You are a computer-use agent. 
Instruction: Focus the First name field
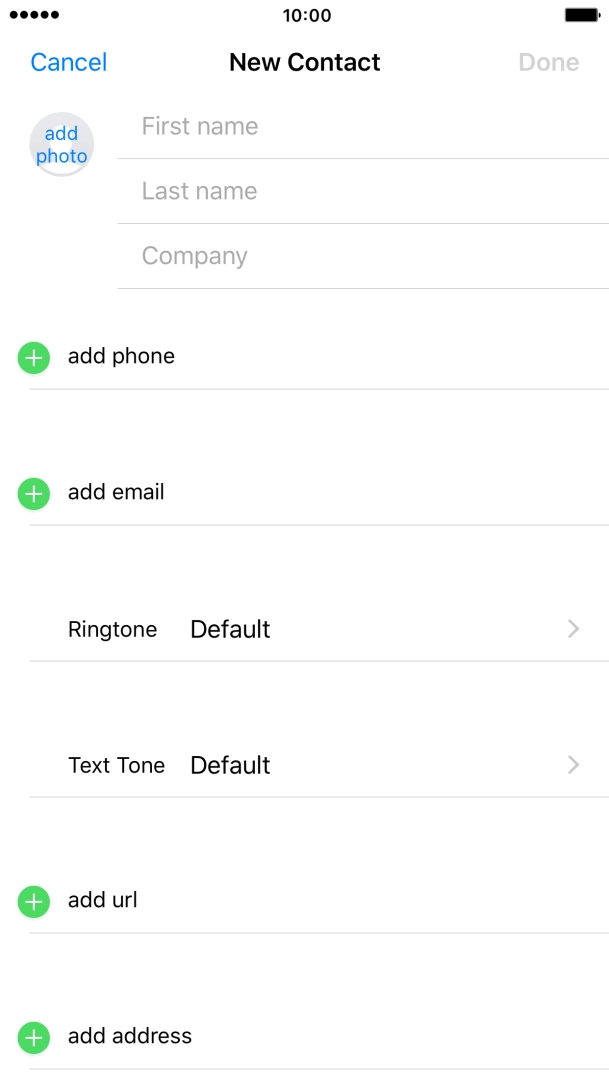coord(363,127)
